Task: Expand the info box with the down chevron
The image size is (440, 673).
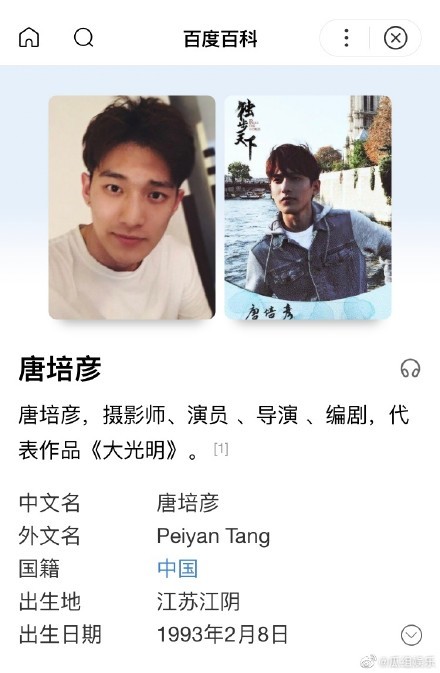Action: (411, 635)
